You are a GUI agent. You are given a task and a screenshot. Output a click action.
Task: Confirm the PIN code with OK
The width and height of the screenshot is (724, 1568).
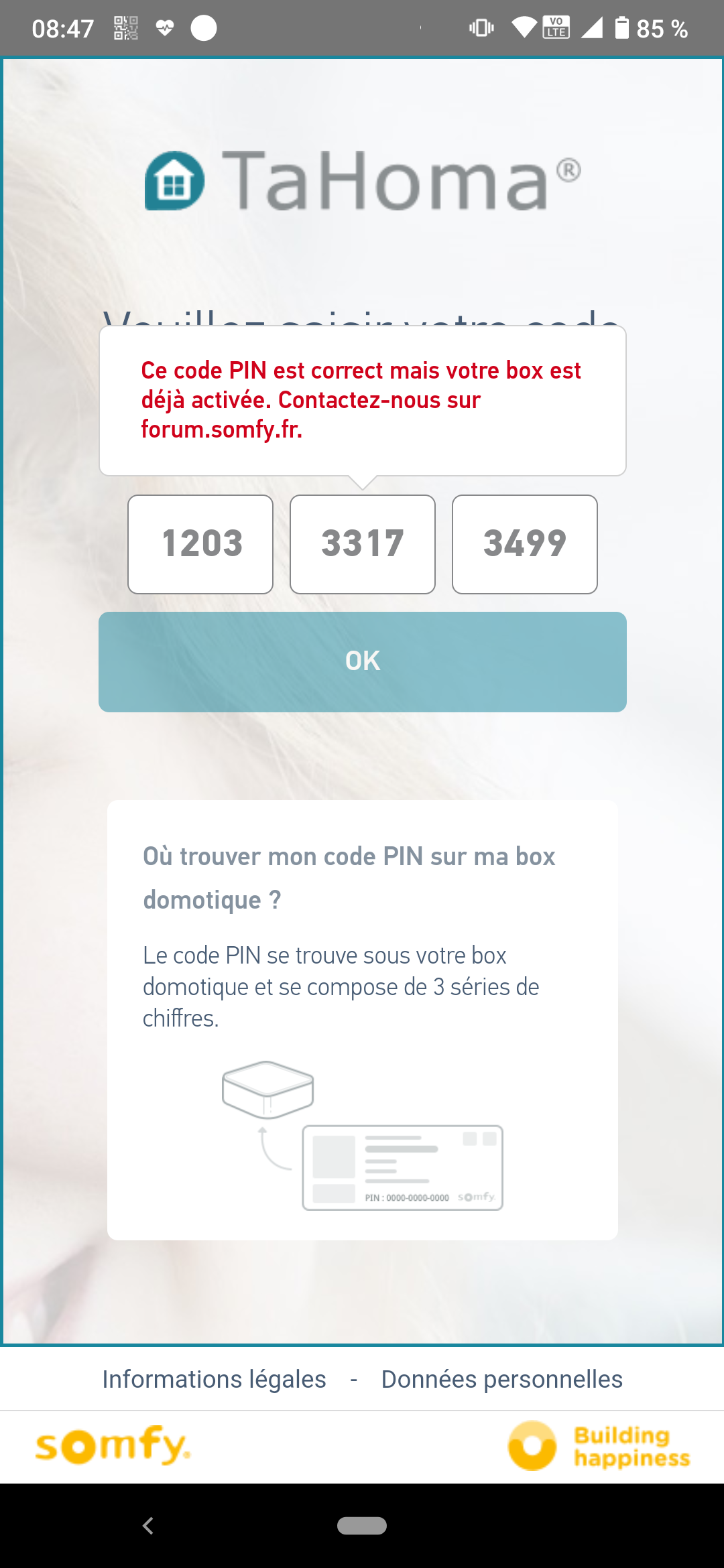click(363, 661)
